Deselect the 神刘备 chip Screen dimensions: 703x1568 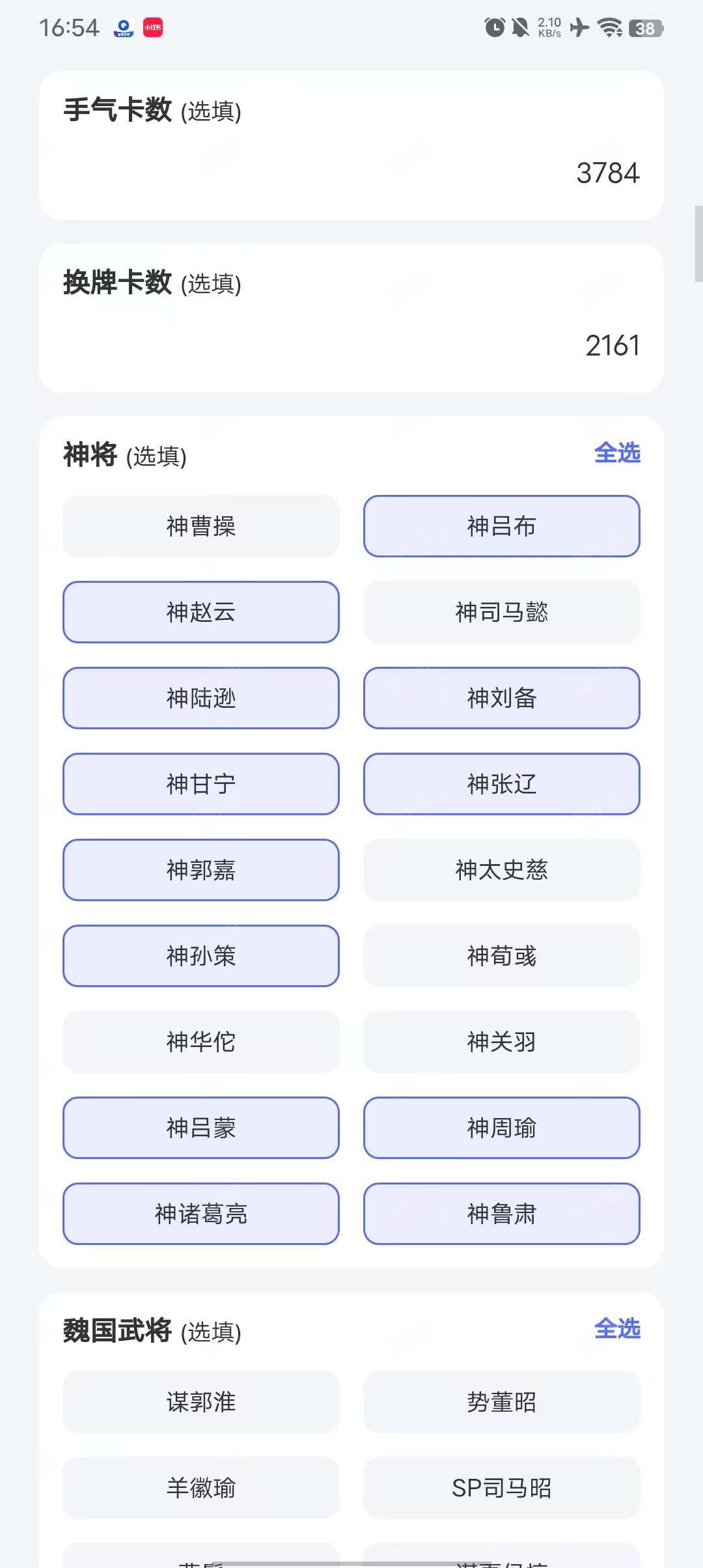coord(502,698)
